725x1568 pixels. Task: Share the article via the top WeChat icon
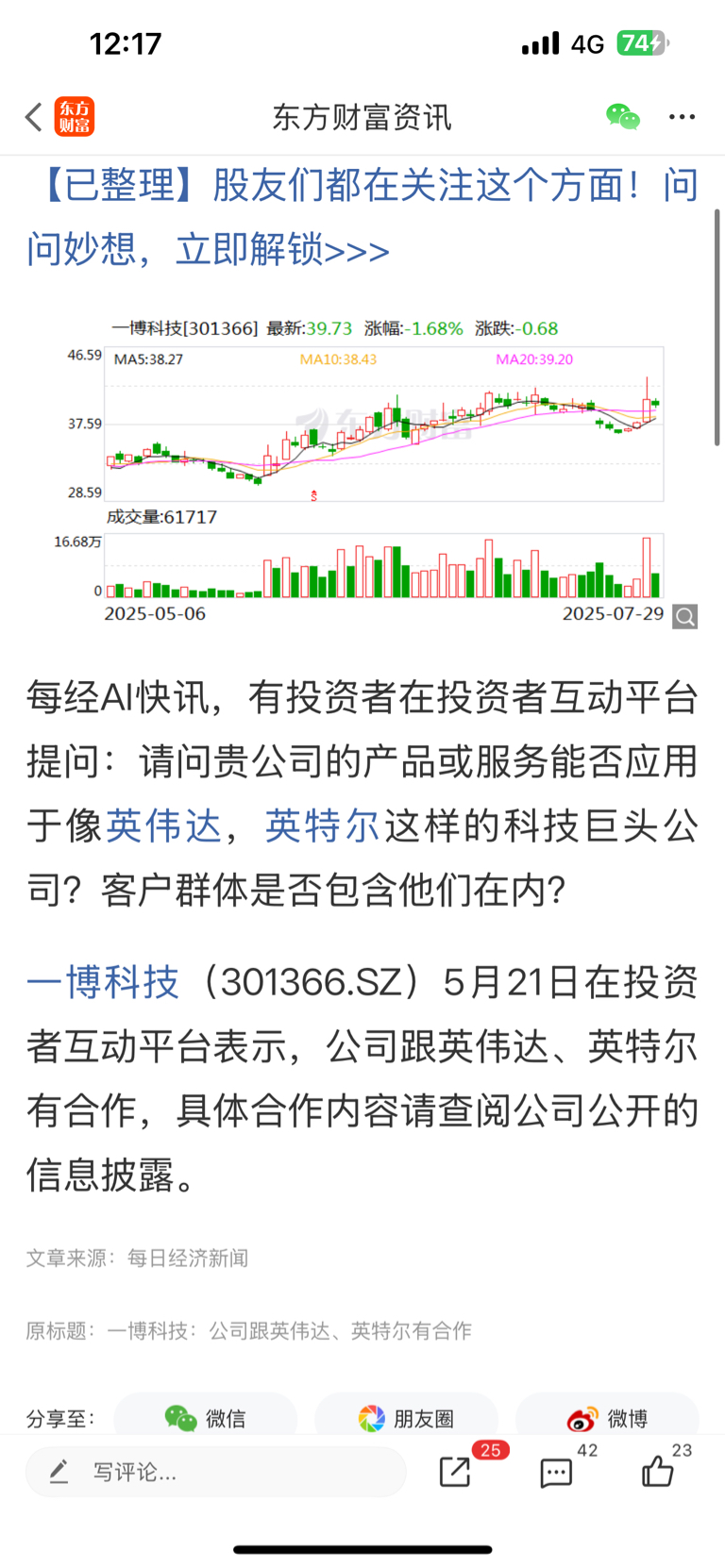click(x=623, y=117)
